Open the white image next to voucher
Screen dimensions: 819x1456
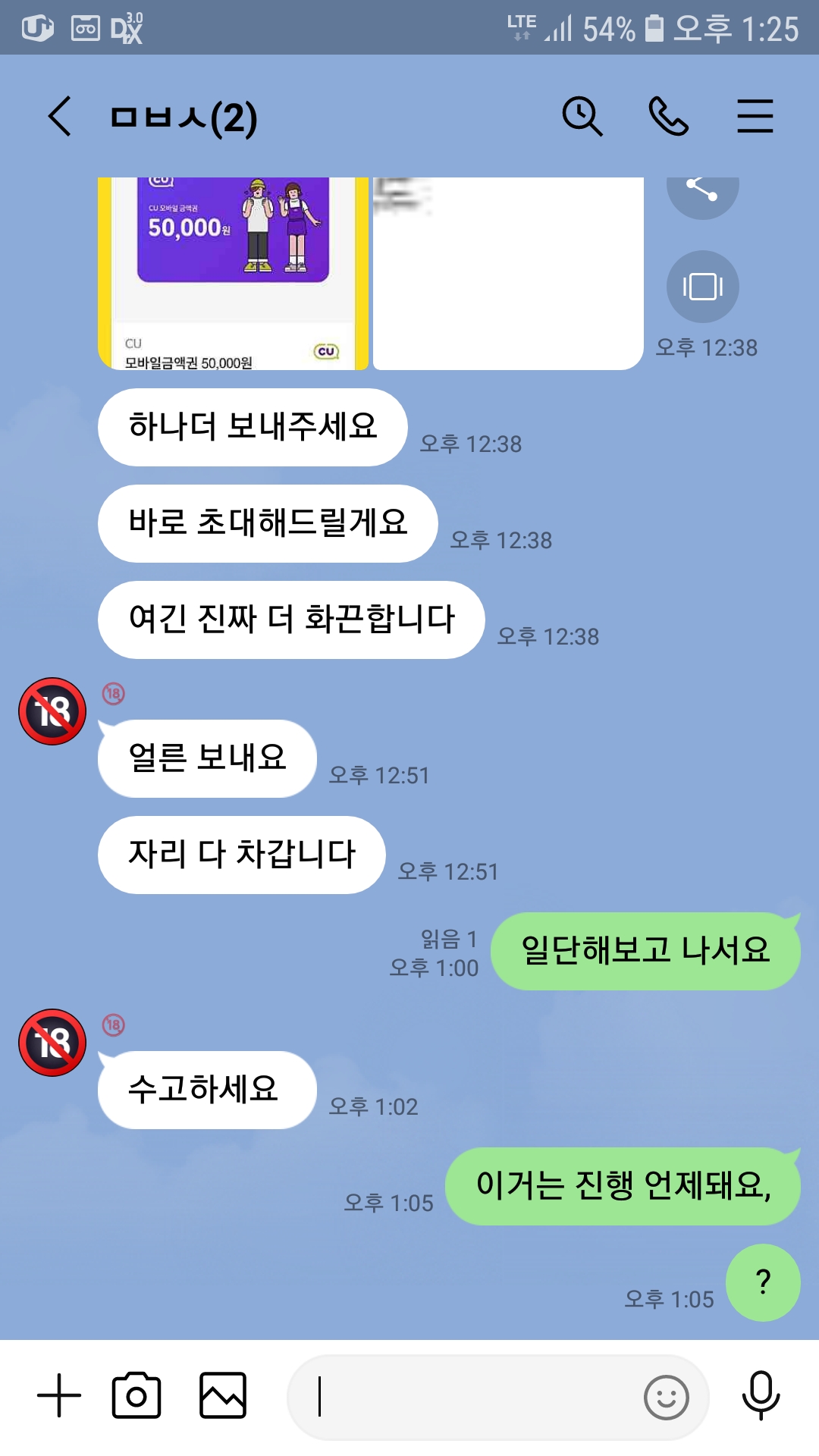[x=507, y=273]
